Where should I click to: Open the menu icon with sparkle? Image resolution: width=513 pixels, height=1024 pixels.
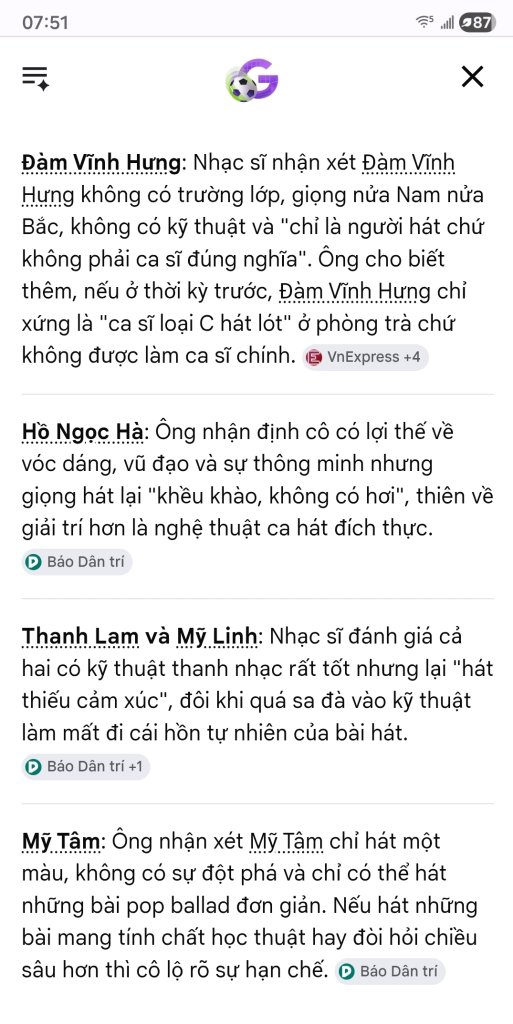click(x=35, y=78)
